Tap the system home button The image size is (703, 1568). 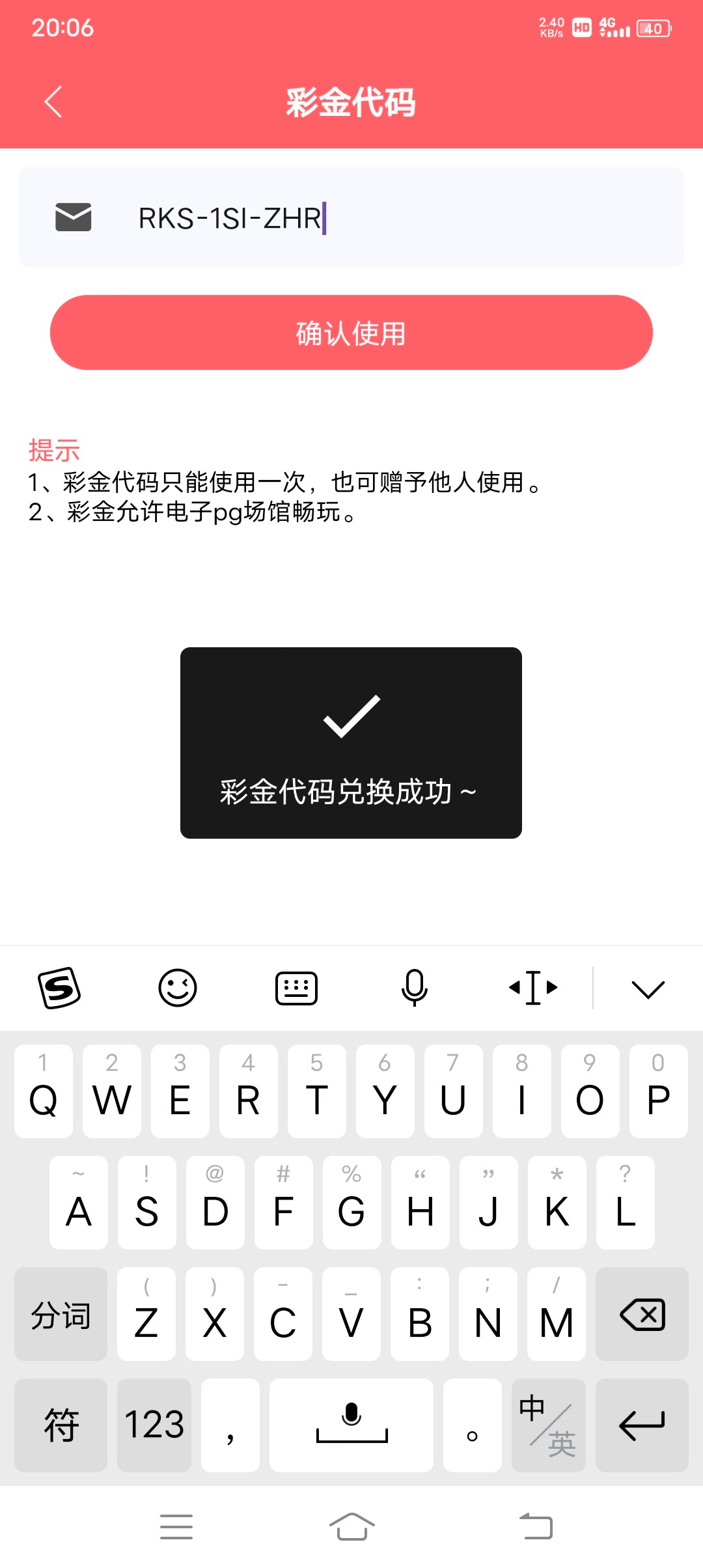[x=351, y=1527]
